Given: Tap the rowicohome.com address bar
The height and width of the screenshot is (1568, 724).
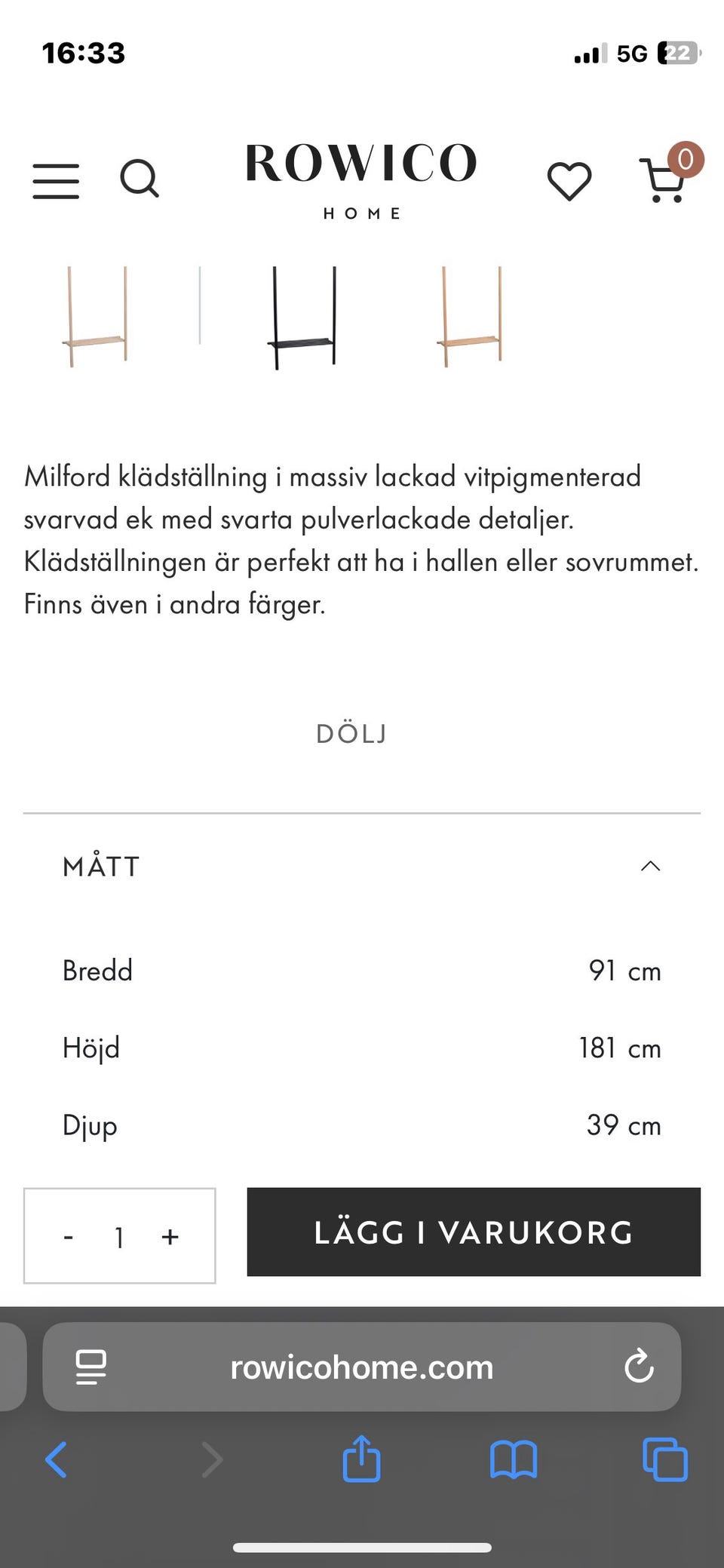Looking at the screenshot, I should (x=362, y=1367).
